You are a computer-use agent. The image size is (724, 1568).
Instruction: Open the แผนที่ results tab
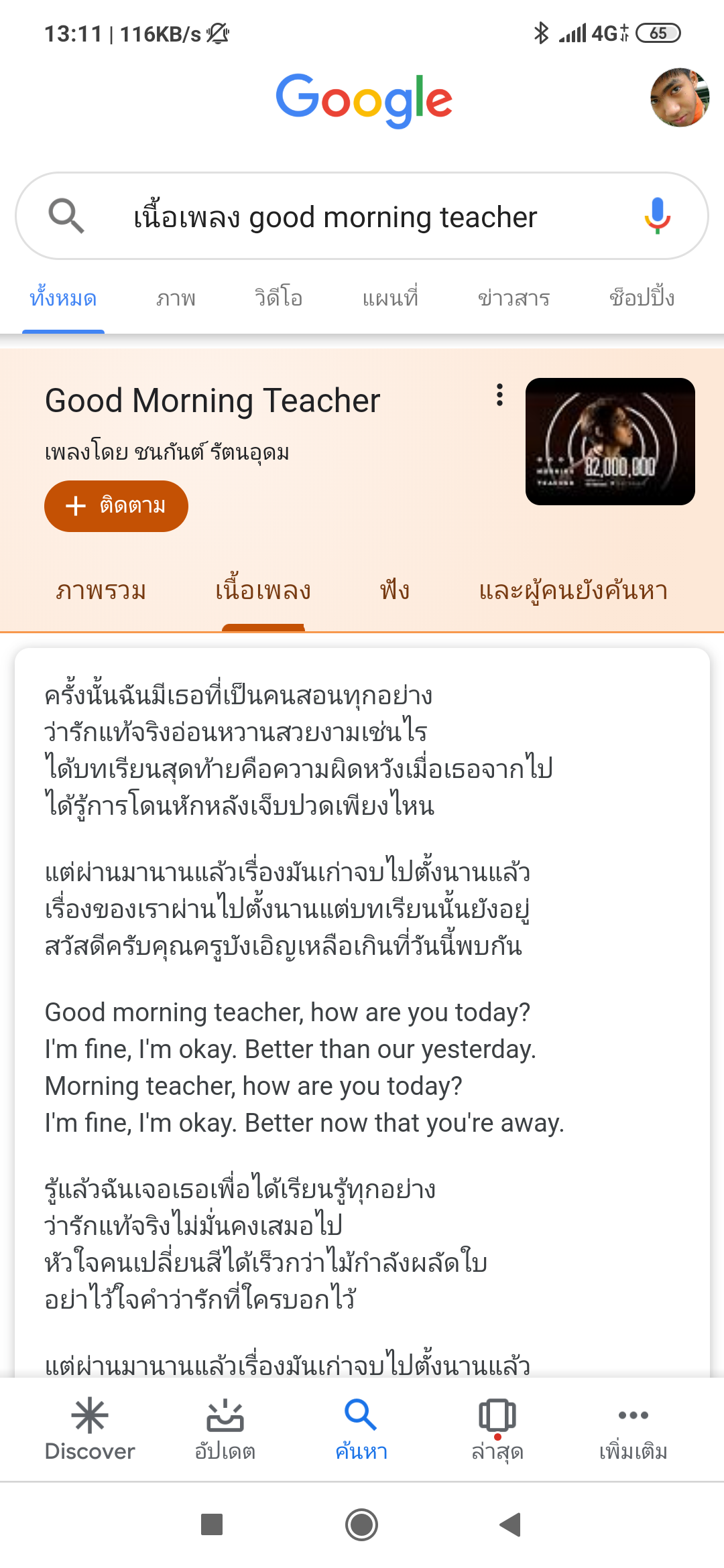[390, 298]
